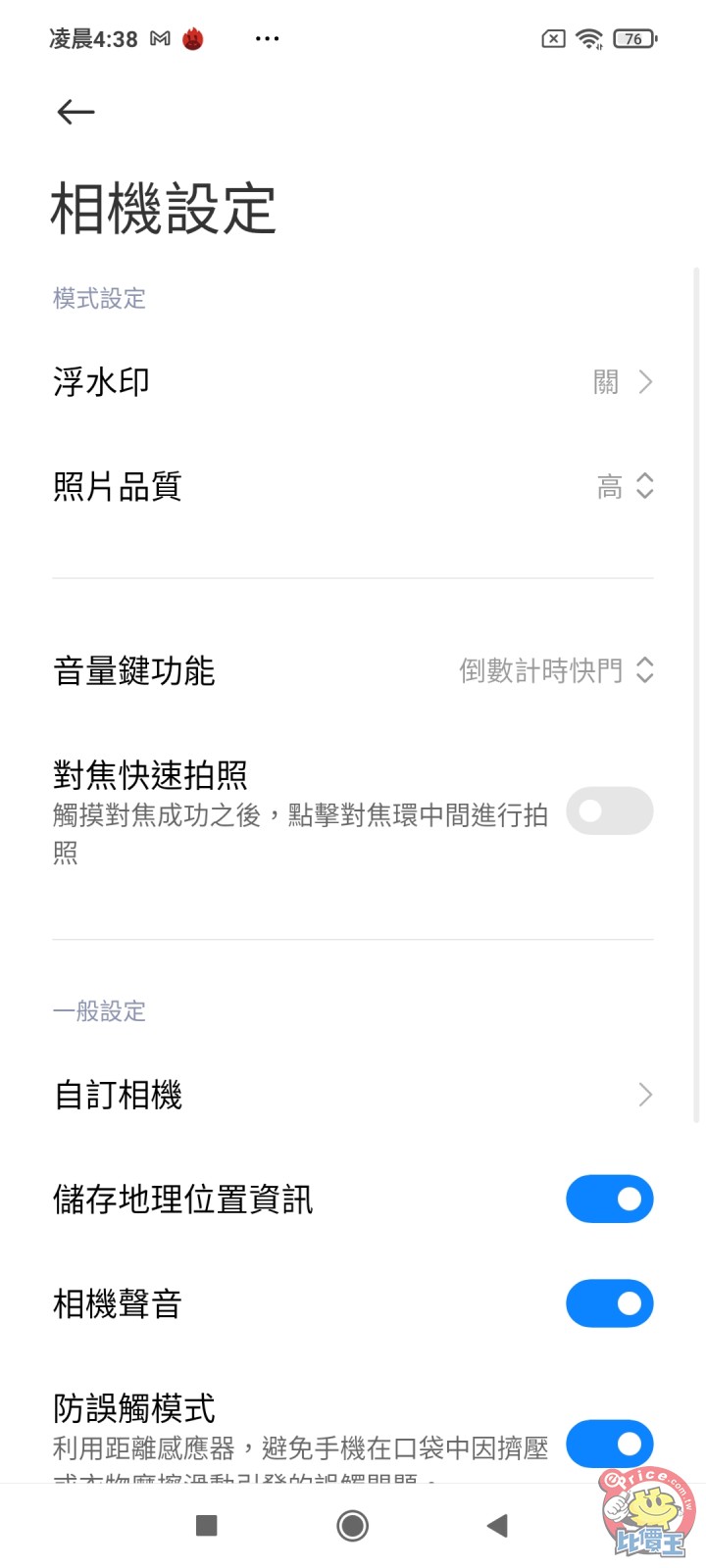Tap the 模式設定 section header

(x=99, y=299)
